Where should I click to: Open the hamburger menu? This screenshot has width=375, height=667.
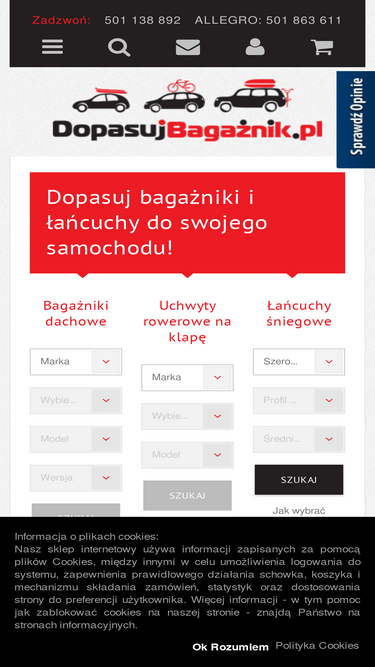(x=52, y=47)
